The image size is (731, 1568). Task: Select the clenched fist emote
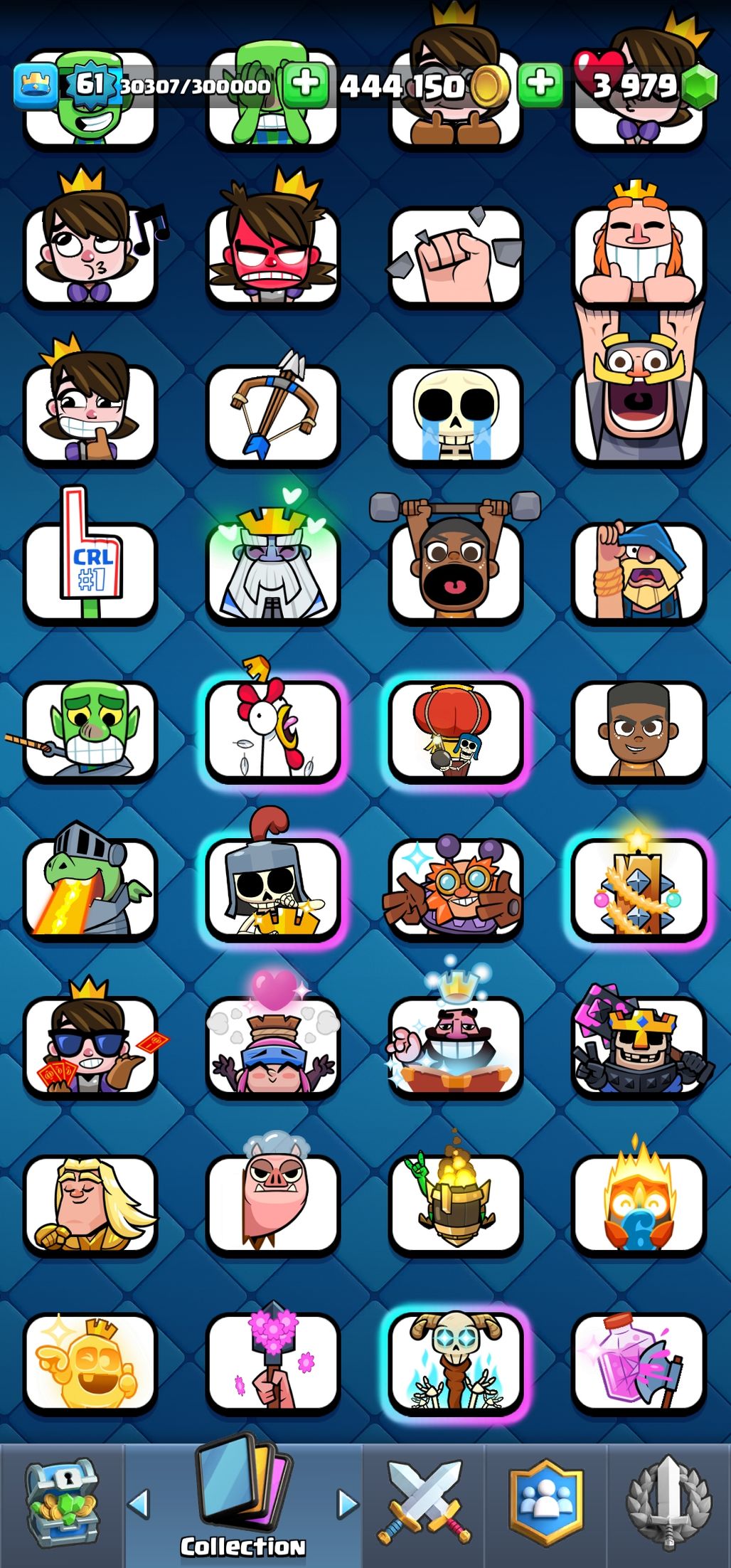[455, 256]
